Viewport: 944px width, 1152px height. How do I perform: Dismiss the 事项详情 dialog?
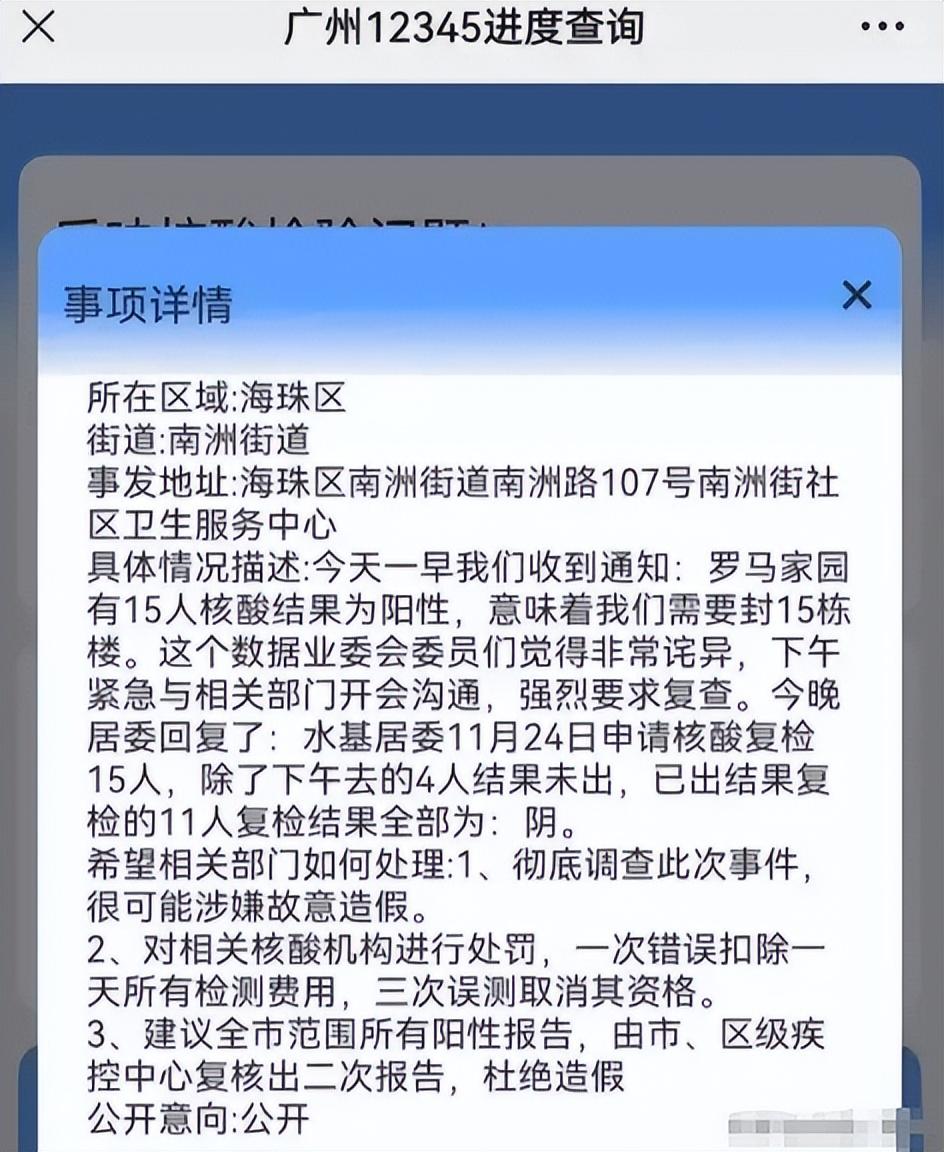click(857, 295)
